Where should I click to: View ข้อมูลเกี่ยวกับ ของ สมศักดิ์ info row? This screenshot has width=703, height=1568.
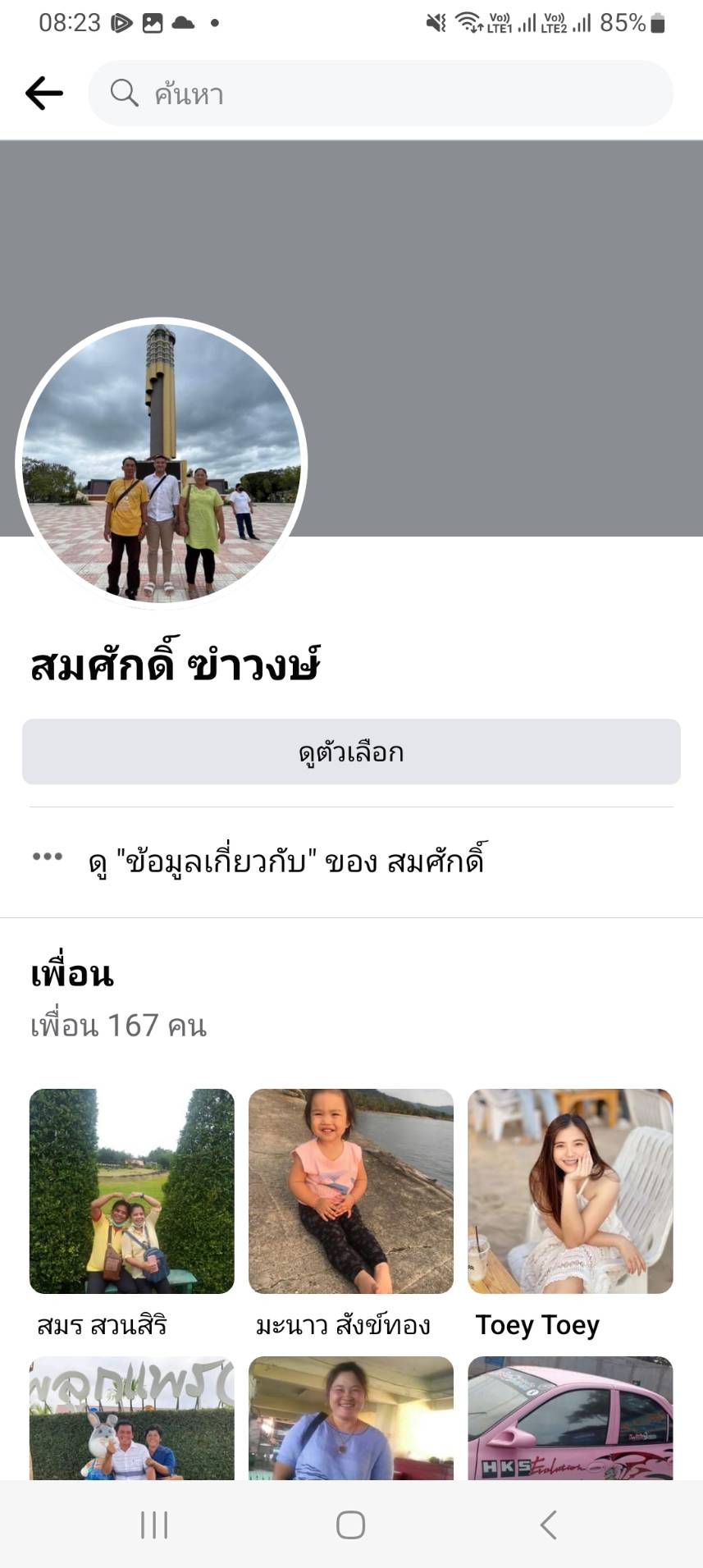285,862
